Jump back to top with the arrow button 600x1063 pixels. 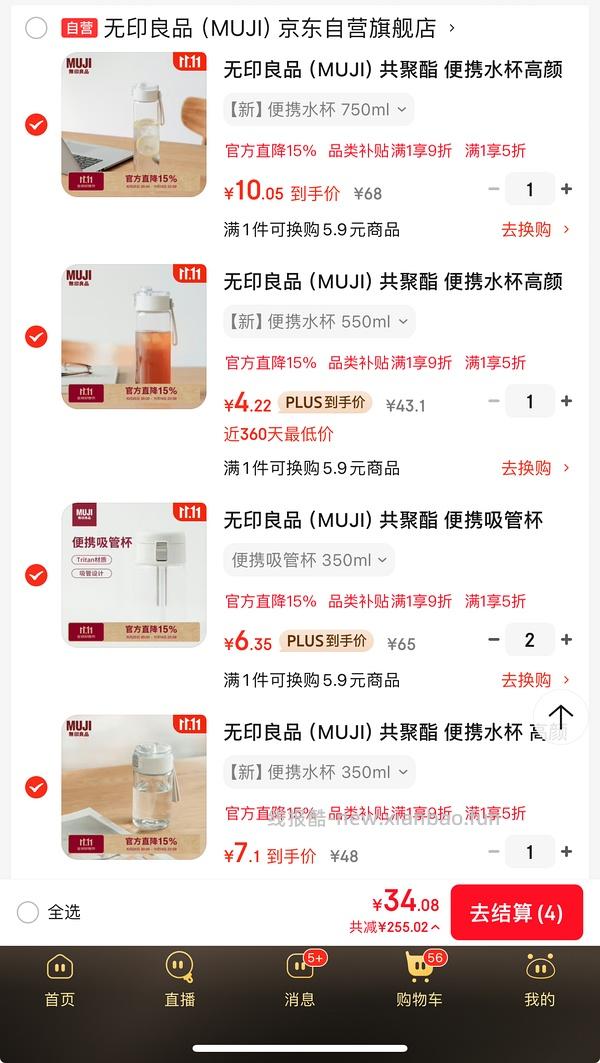tap(561, 716)
